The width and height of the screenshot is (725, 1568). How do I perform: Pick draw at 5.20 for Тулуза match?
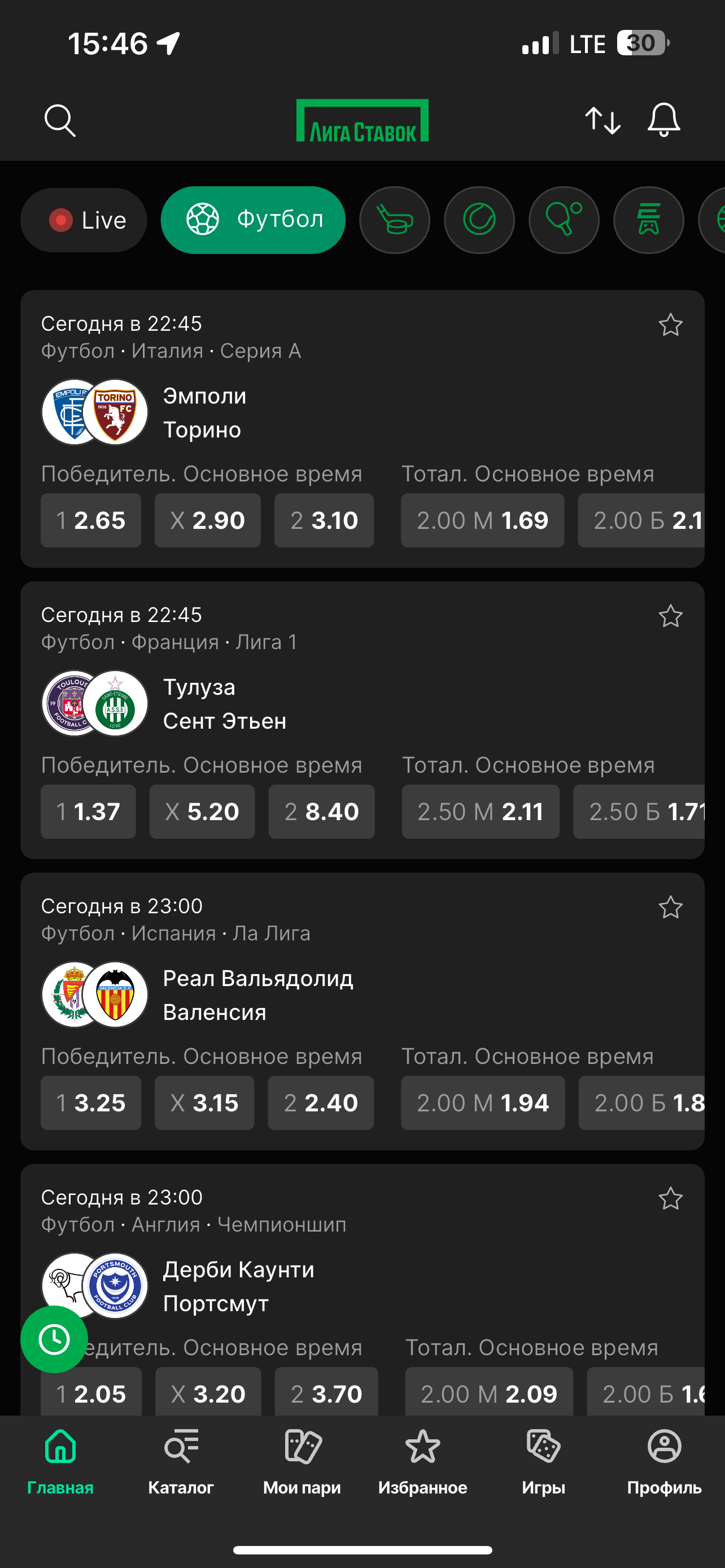[202, 812]
